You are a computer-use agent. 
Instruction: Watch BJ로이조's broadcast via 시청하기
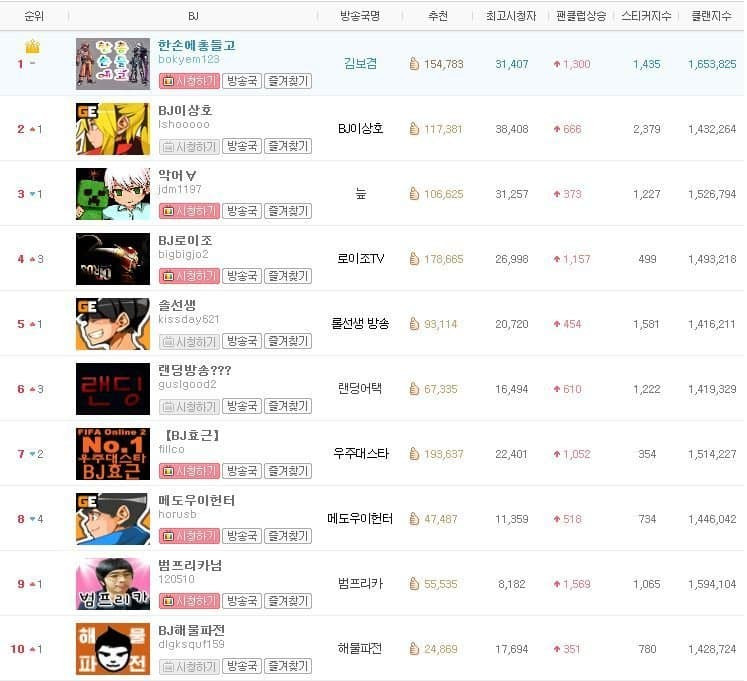[x=188, y=276]
